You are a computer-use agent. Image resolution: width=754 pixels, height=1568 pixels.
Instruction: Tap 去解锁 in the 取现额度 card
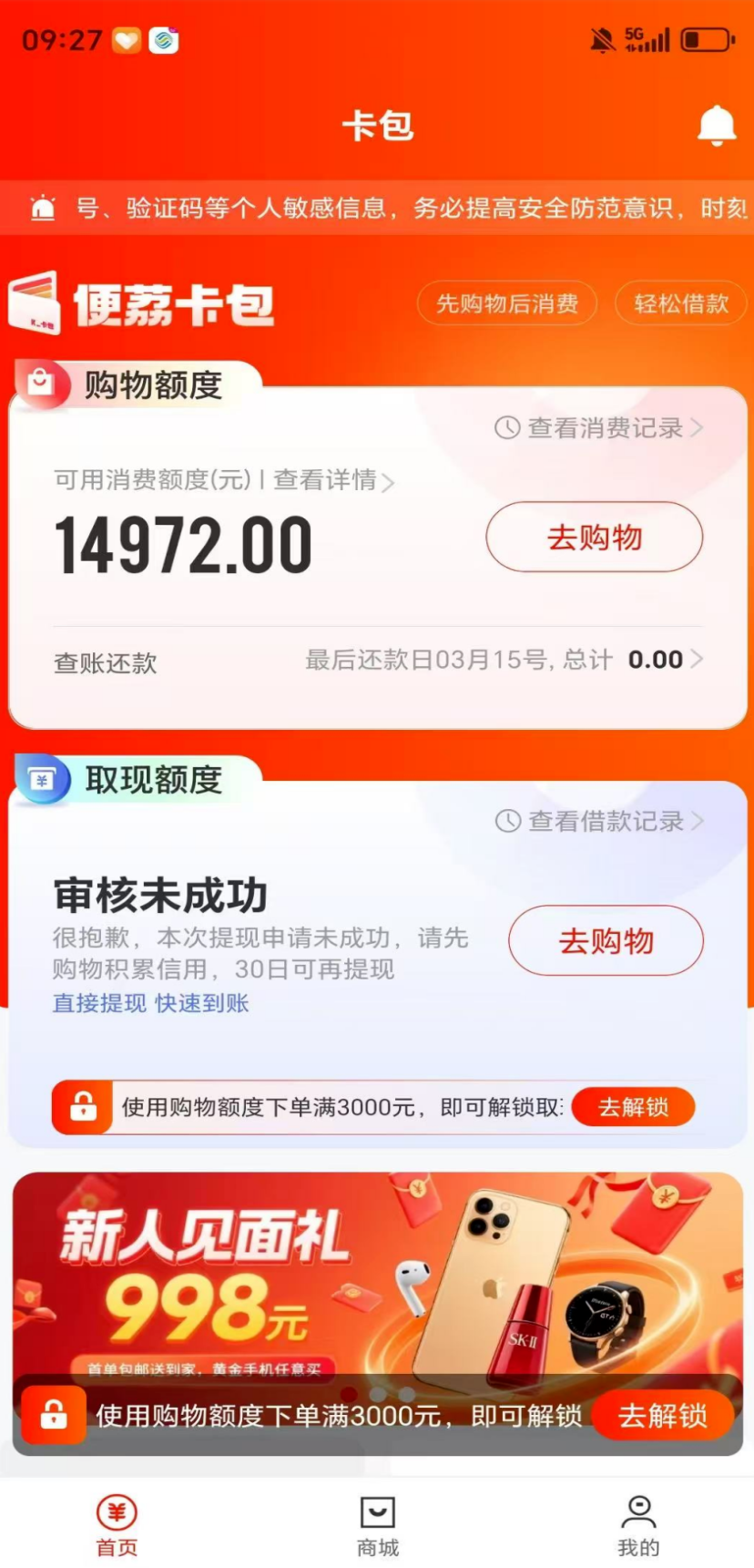pos(633,1107)
